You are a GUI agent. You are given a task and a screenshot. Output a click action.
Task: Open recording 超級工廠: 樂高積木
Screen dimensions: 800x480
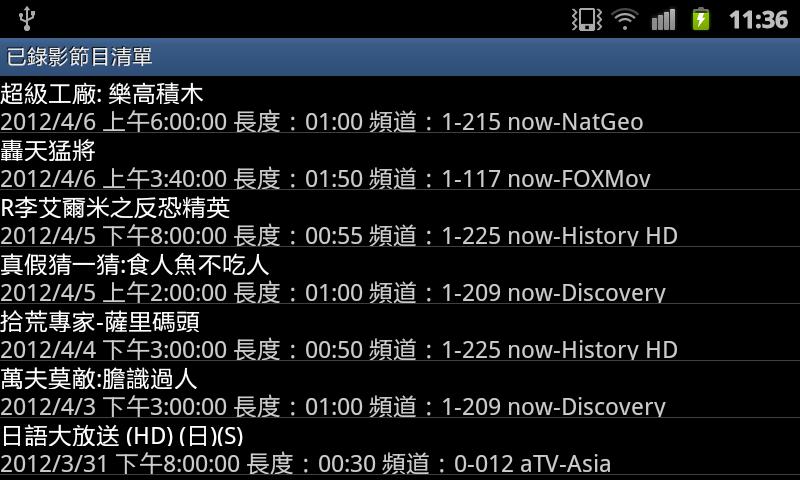click(x=400, y=108)
